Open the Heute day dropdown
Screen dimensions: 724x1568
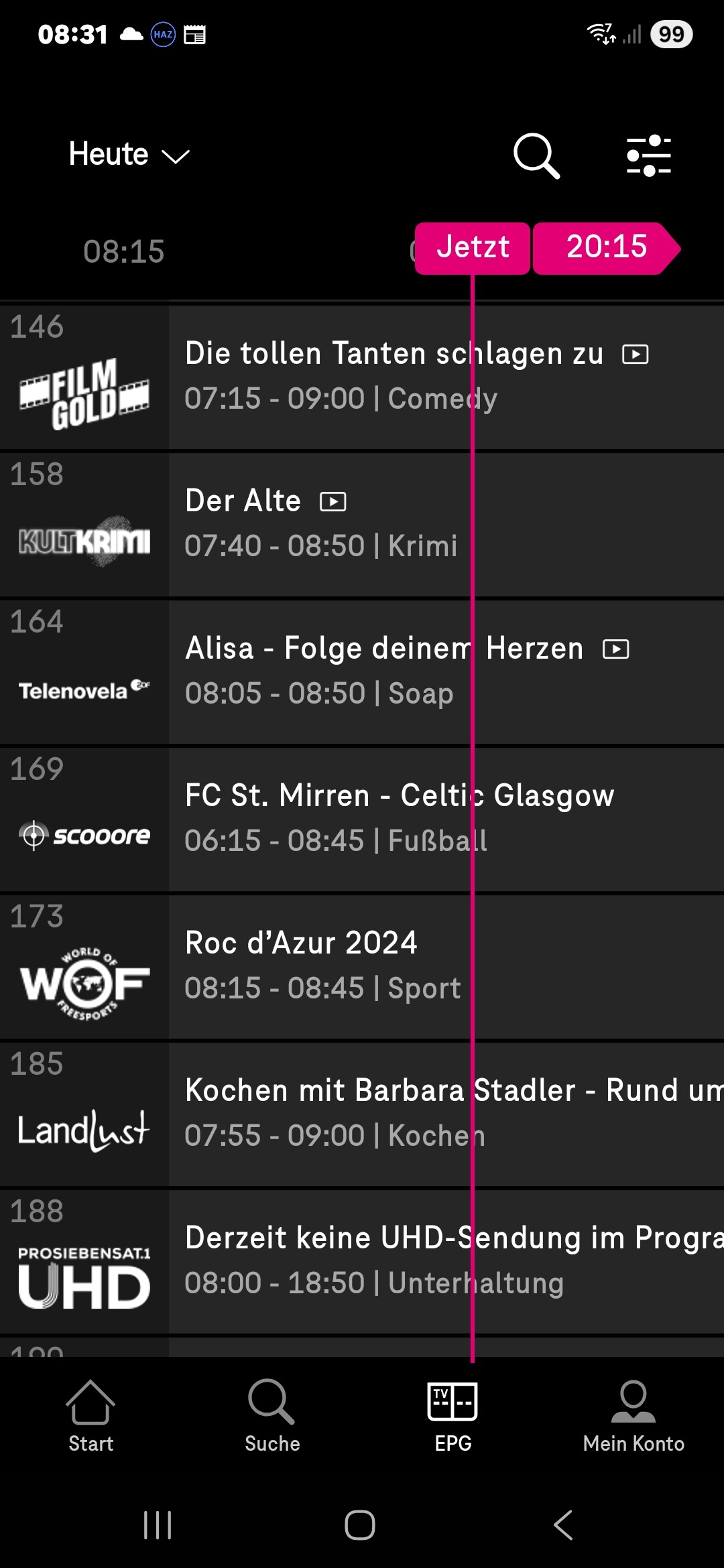tap(129, 155)
